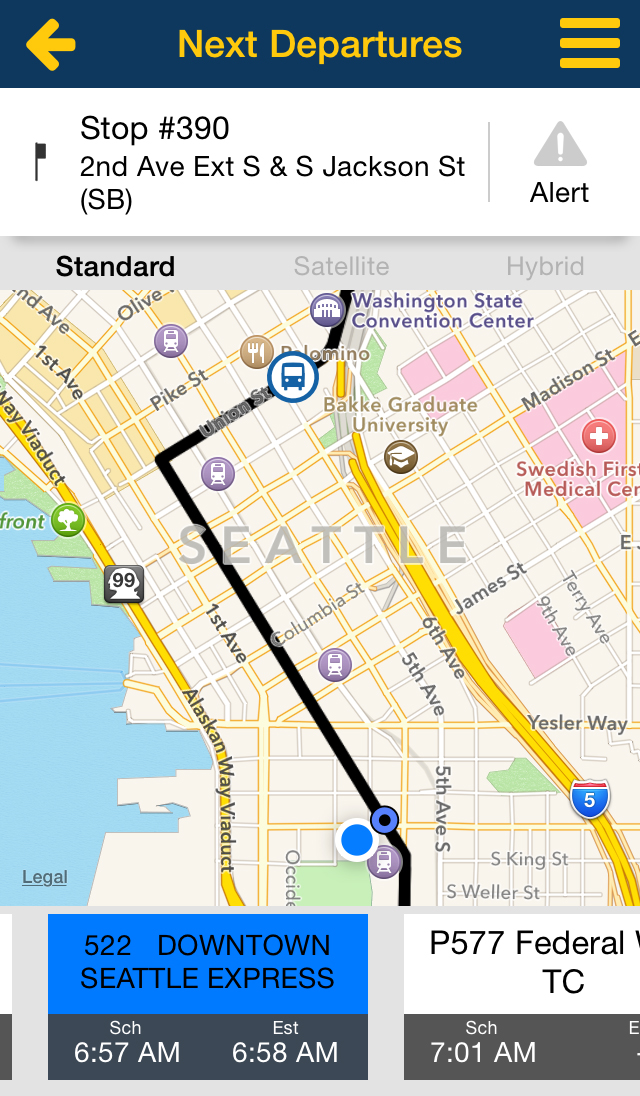640x1096 pixels.
Task: Select the Standard map view
Action: click(x=115, y=266)
